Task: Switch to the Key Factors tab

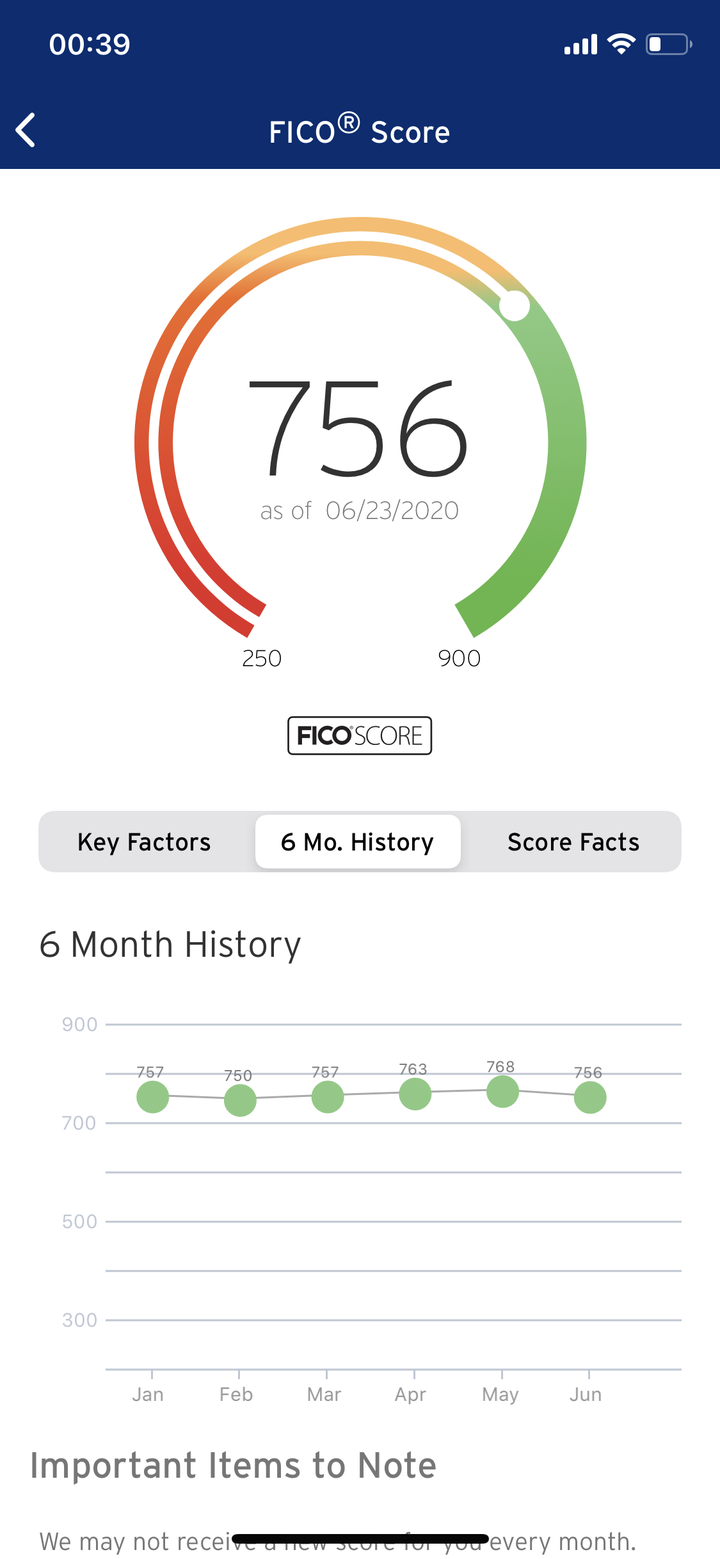Action: click(x=144, y=842)
